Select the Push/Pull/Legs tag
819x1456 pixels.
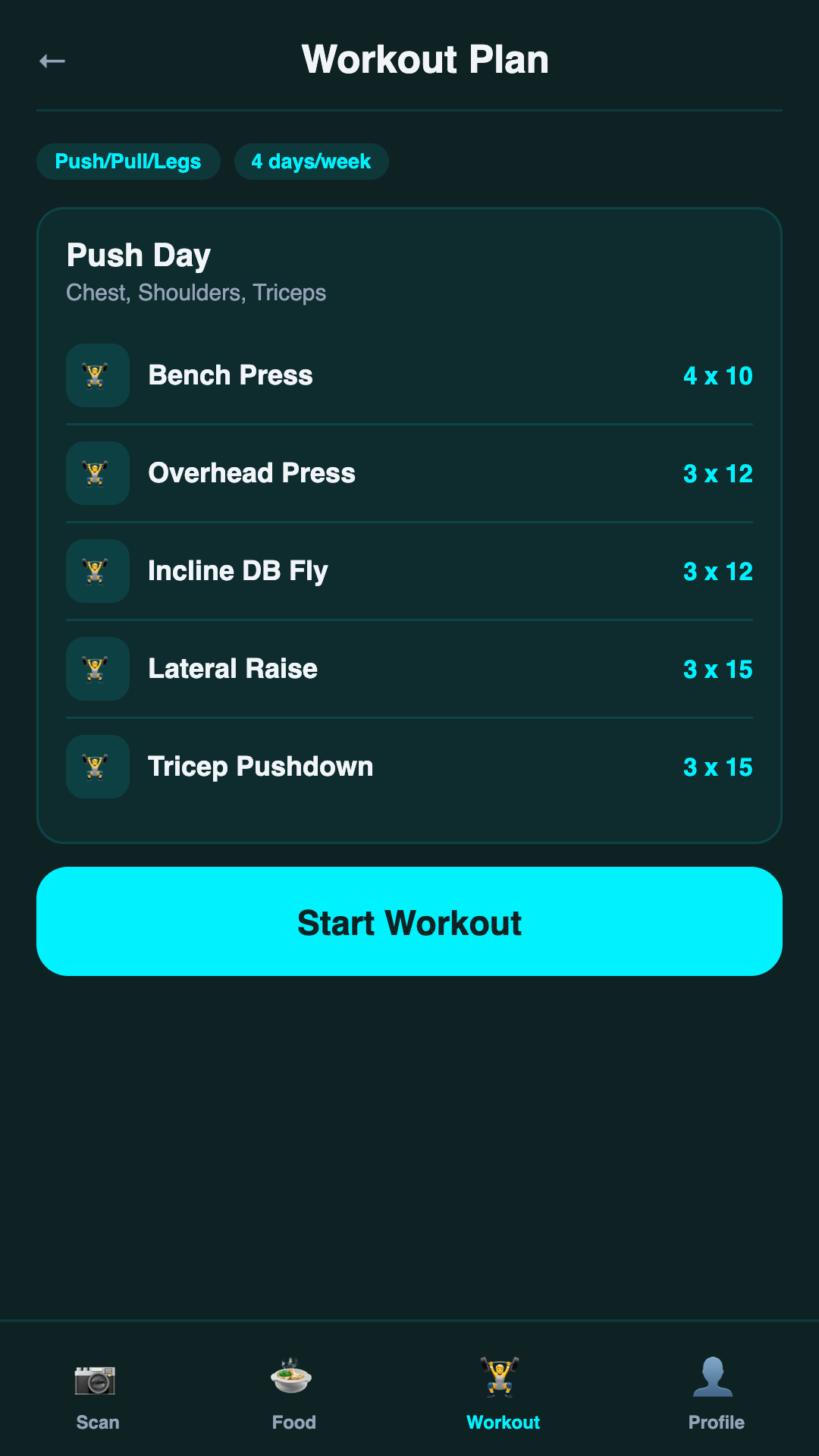pos(127,161)
